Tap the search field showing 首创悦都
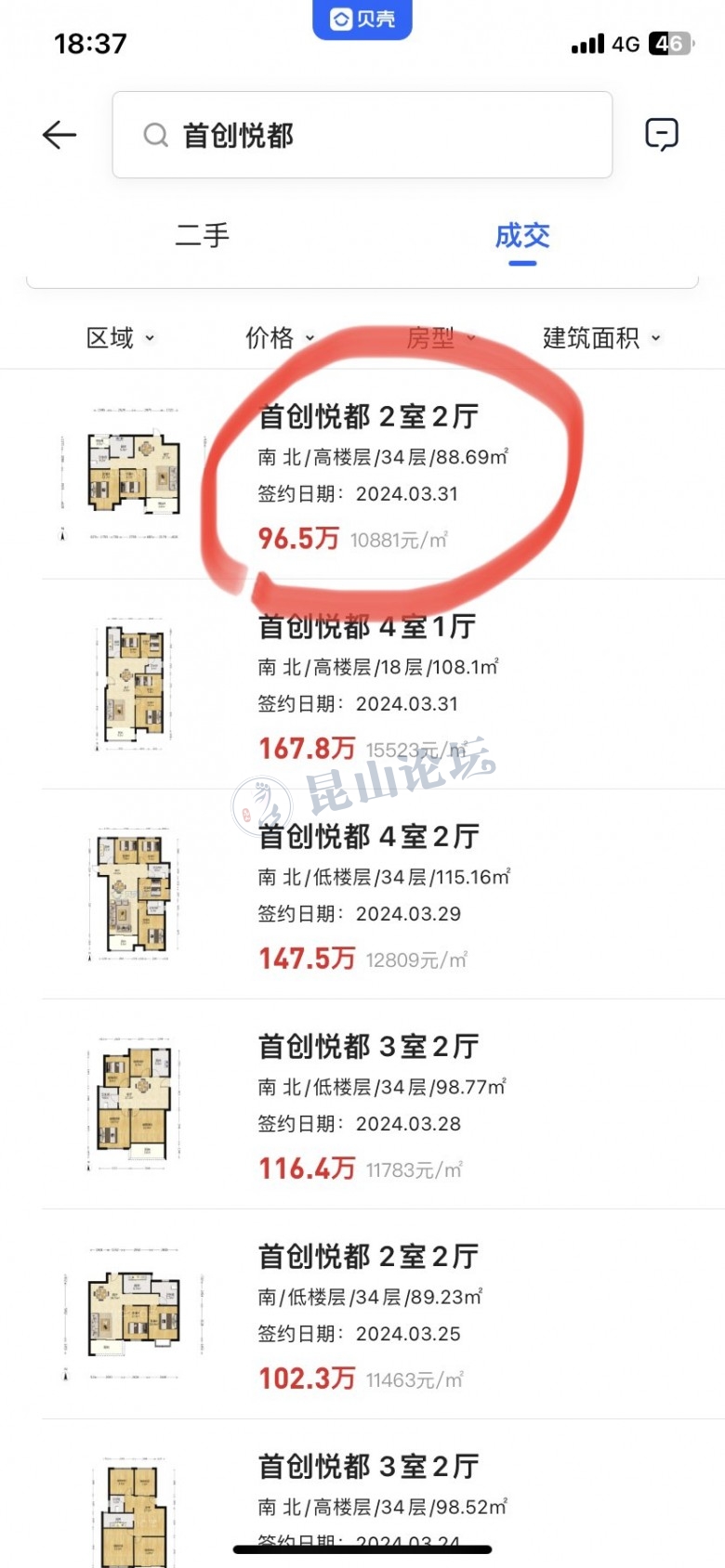The width and height of the screenshot is (725, 1568). tap(362, 136)
